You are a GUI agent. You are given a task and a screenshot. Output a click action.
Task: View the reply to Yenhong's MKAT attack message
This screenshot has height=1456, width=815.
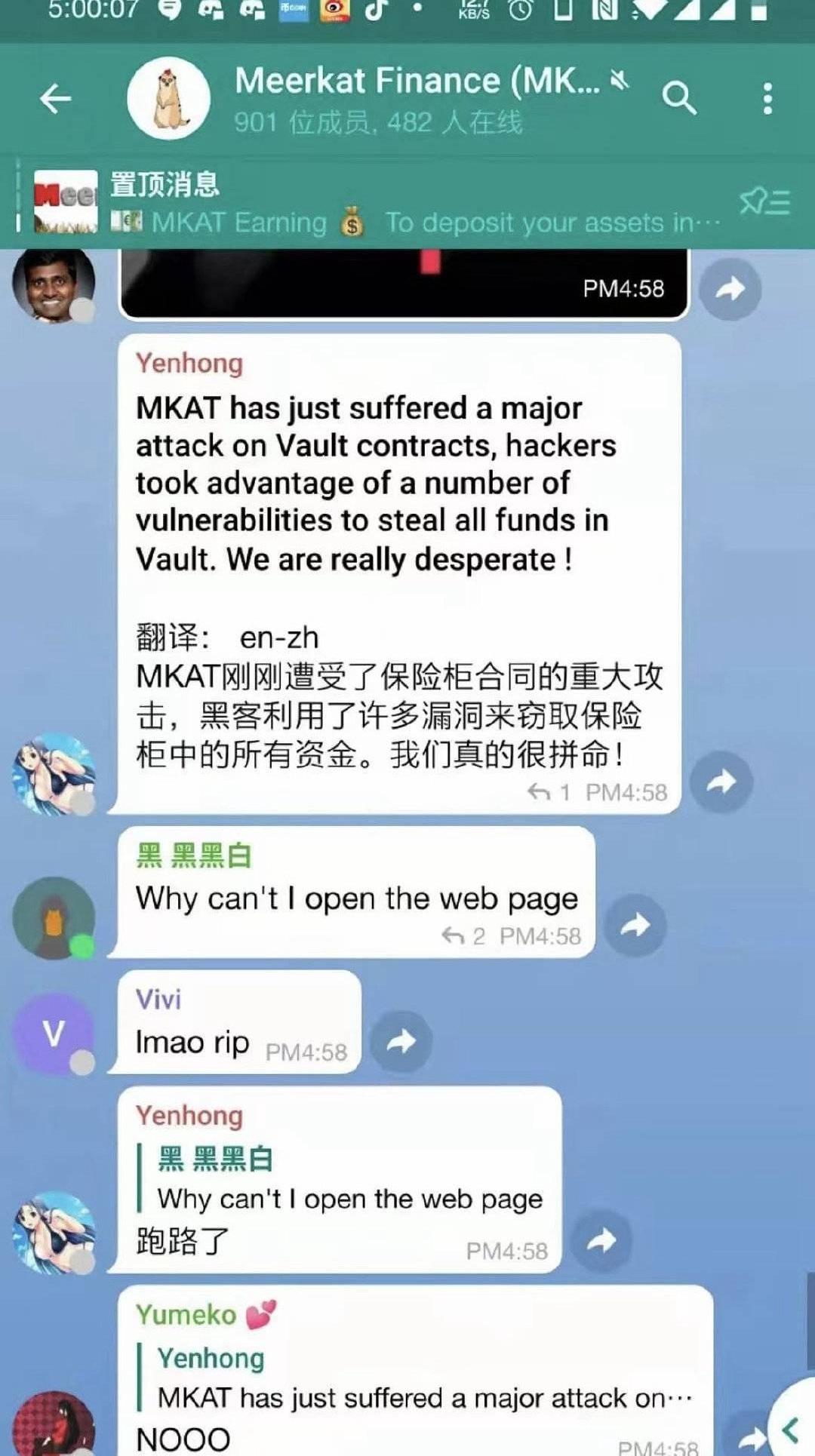click(x=549, y=792)
